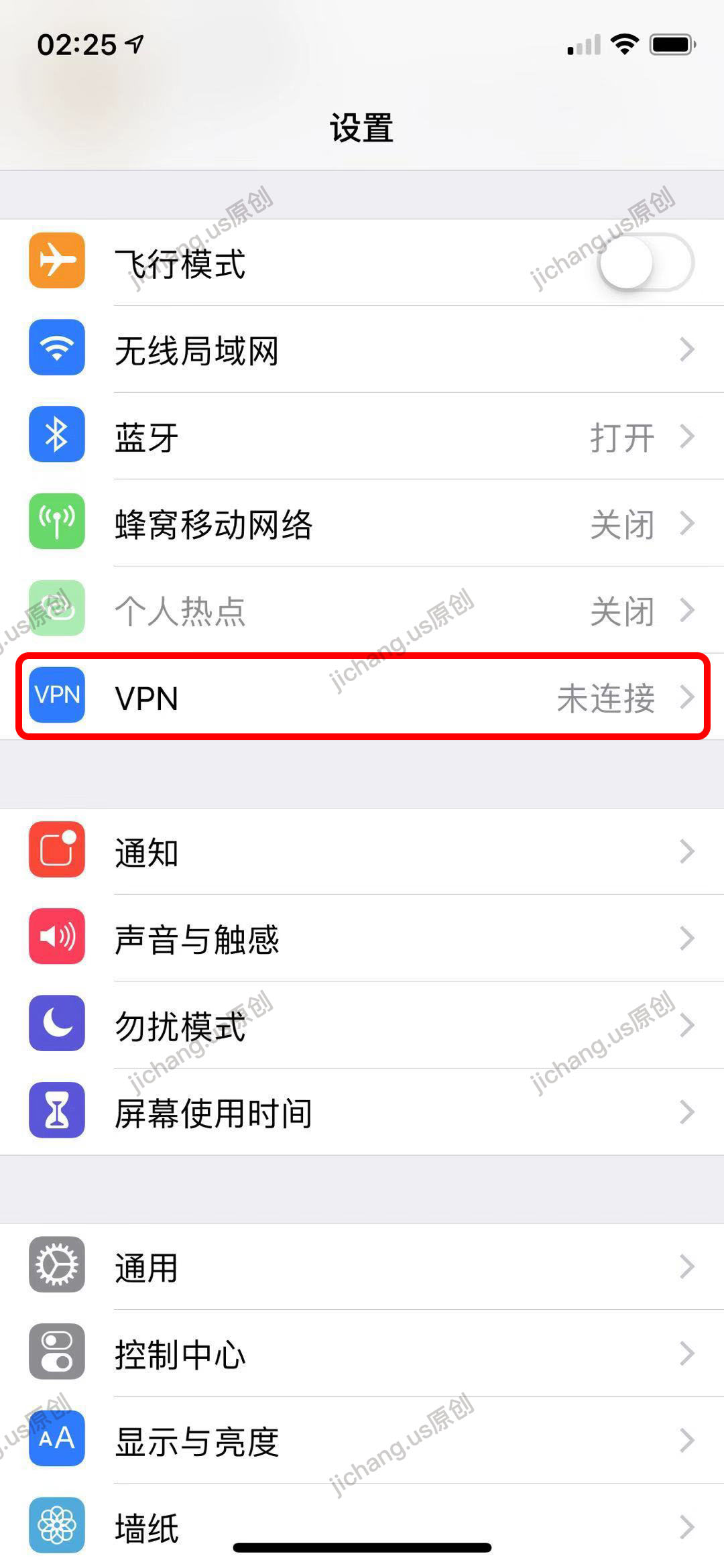The height and width of the screenshot is (1568, 724).
Task: Open 蜂窝移动网络 cellular settings
Action: [362, 524]
